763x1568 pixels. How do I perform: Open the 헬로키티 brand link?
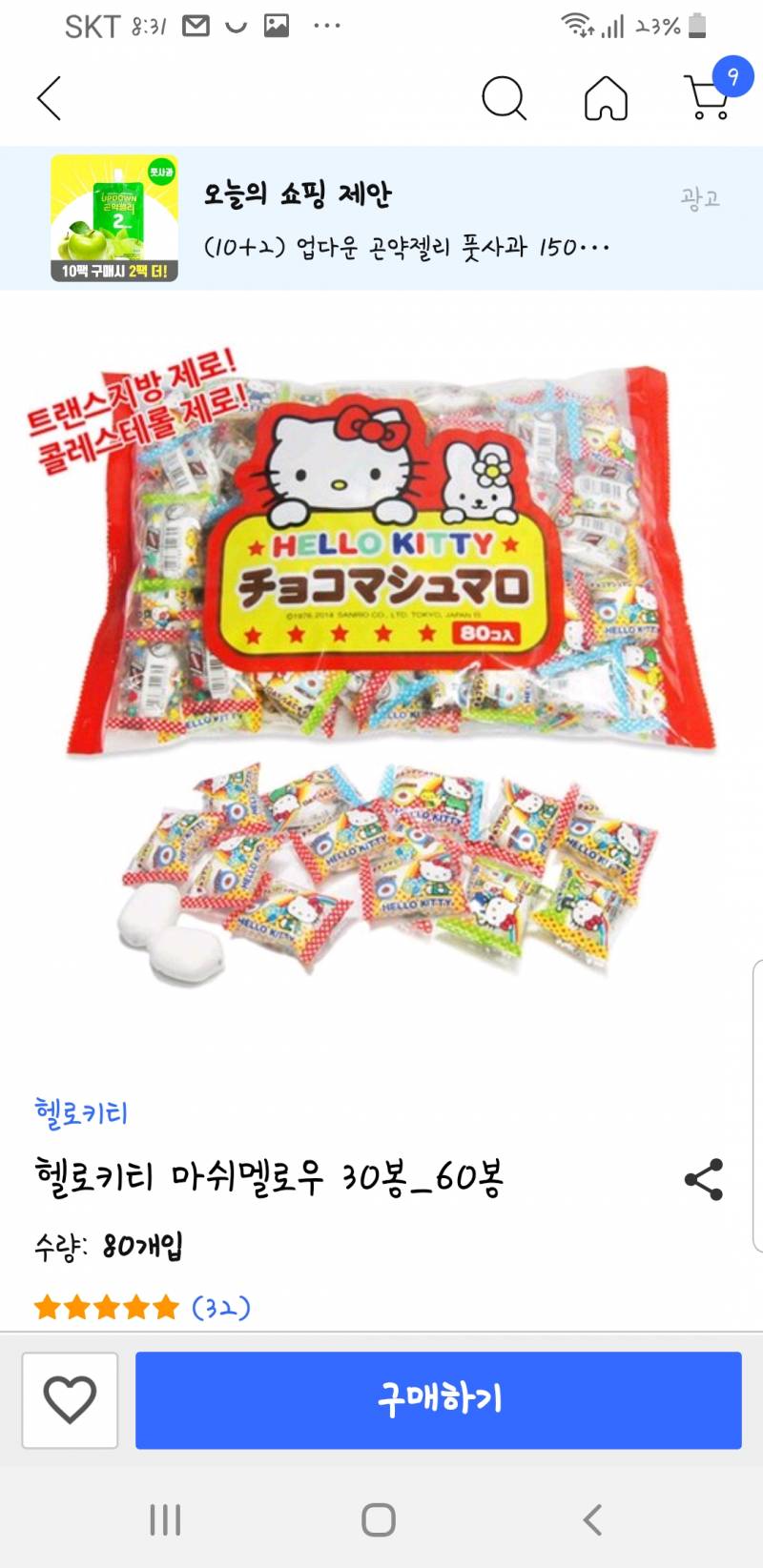pos(81,1112)
